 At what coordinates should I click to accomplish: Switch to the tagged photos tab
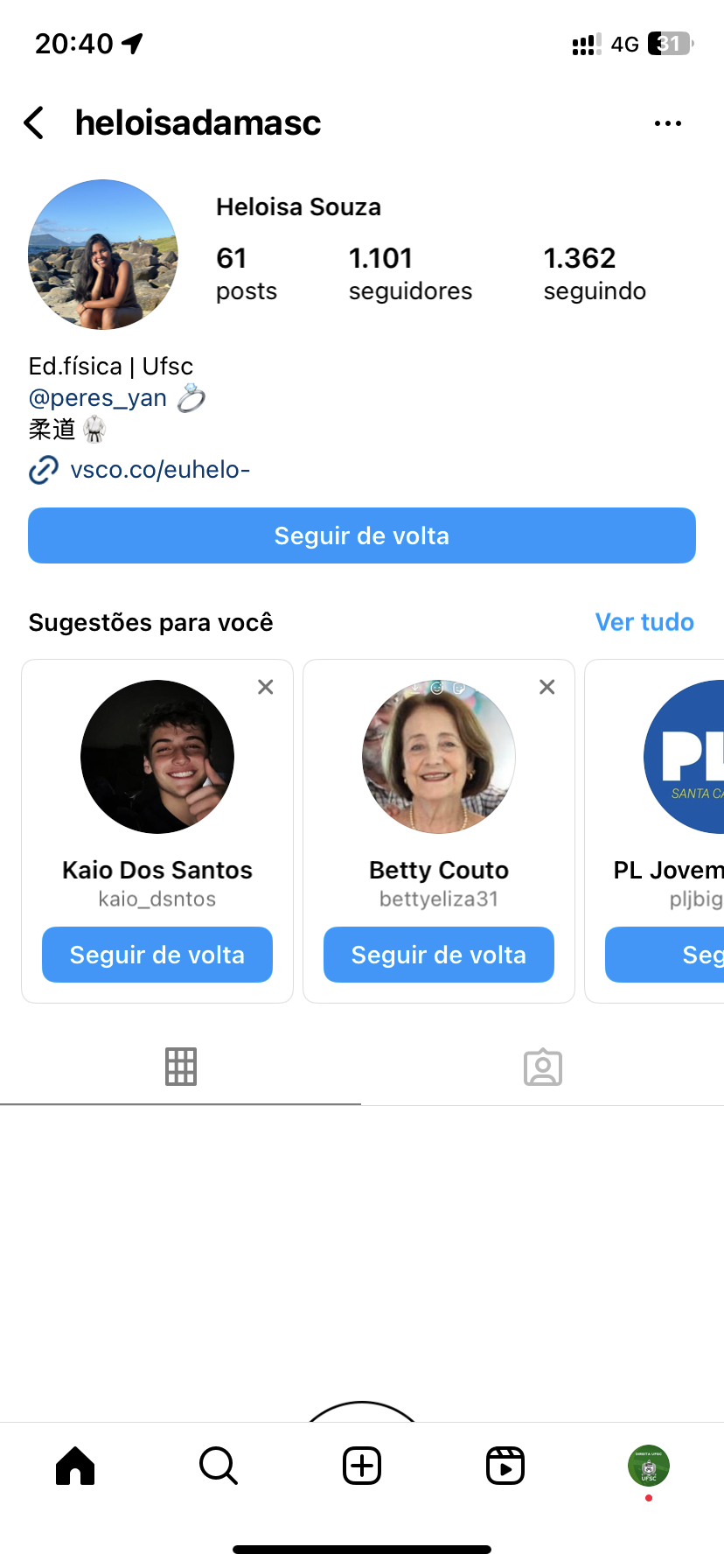coord(543,1067)
